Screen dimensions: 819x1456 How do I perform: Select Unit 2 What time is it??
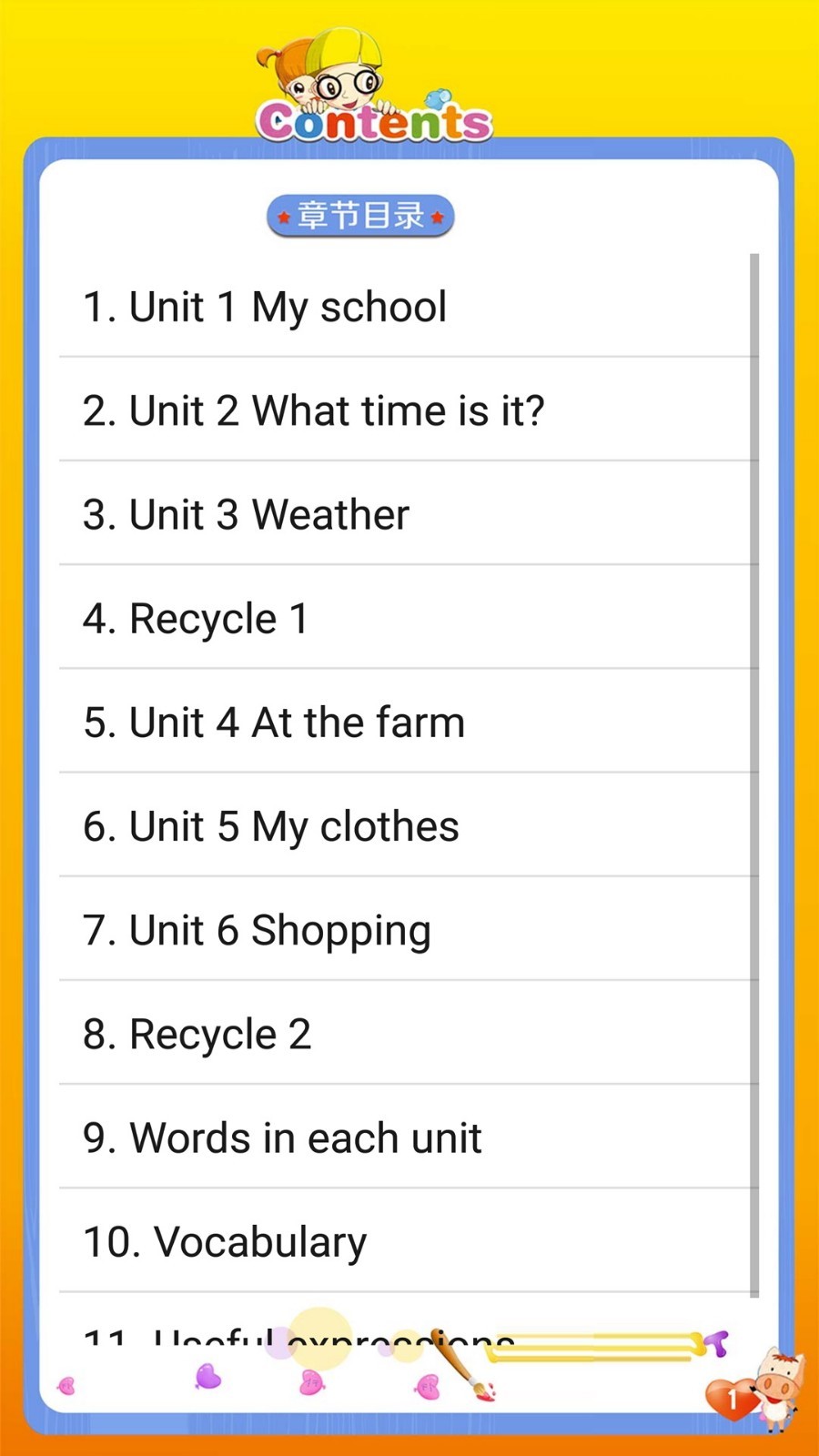tap(313, 410)
